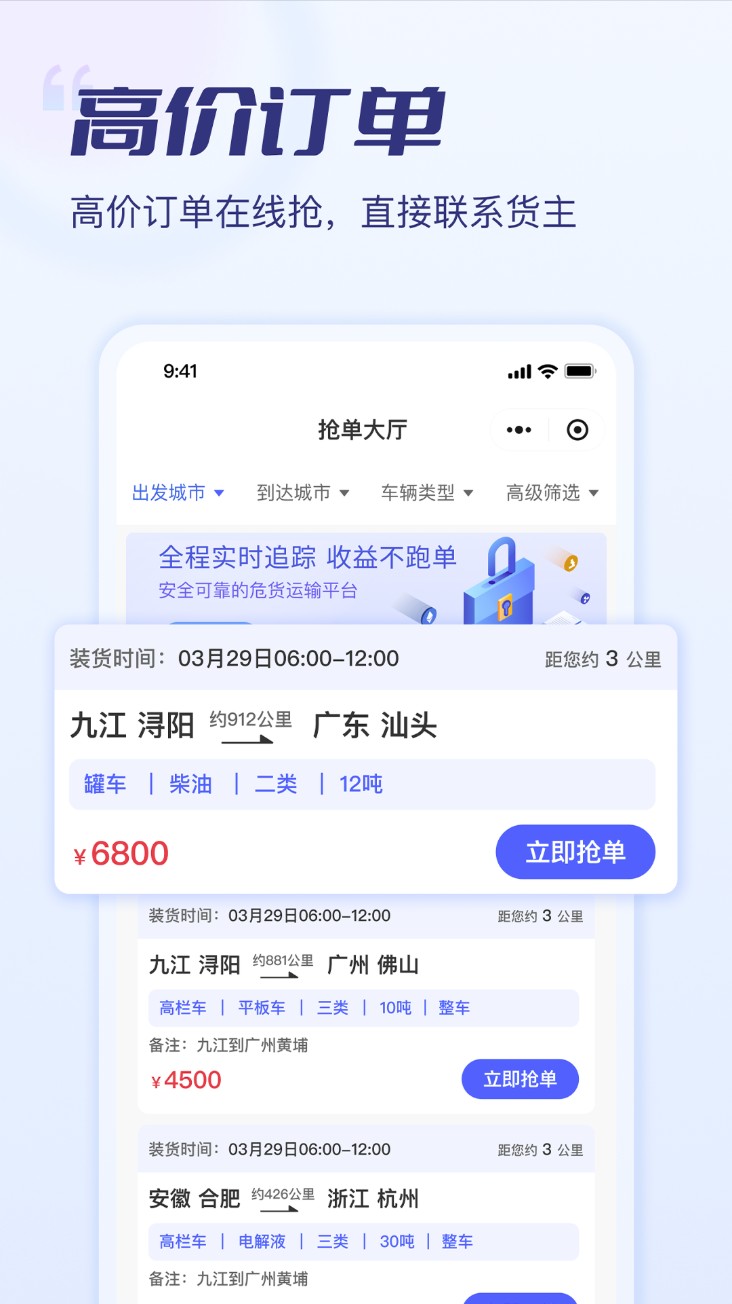Open the mini-program more options menu
Viewport: 732px width, 1304px height.
(518, 429)
